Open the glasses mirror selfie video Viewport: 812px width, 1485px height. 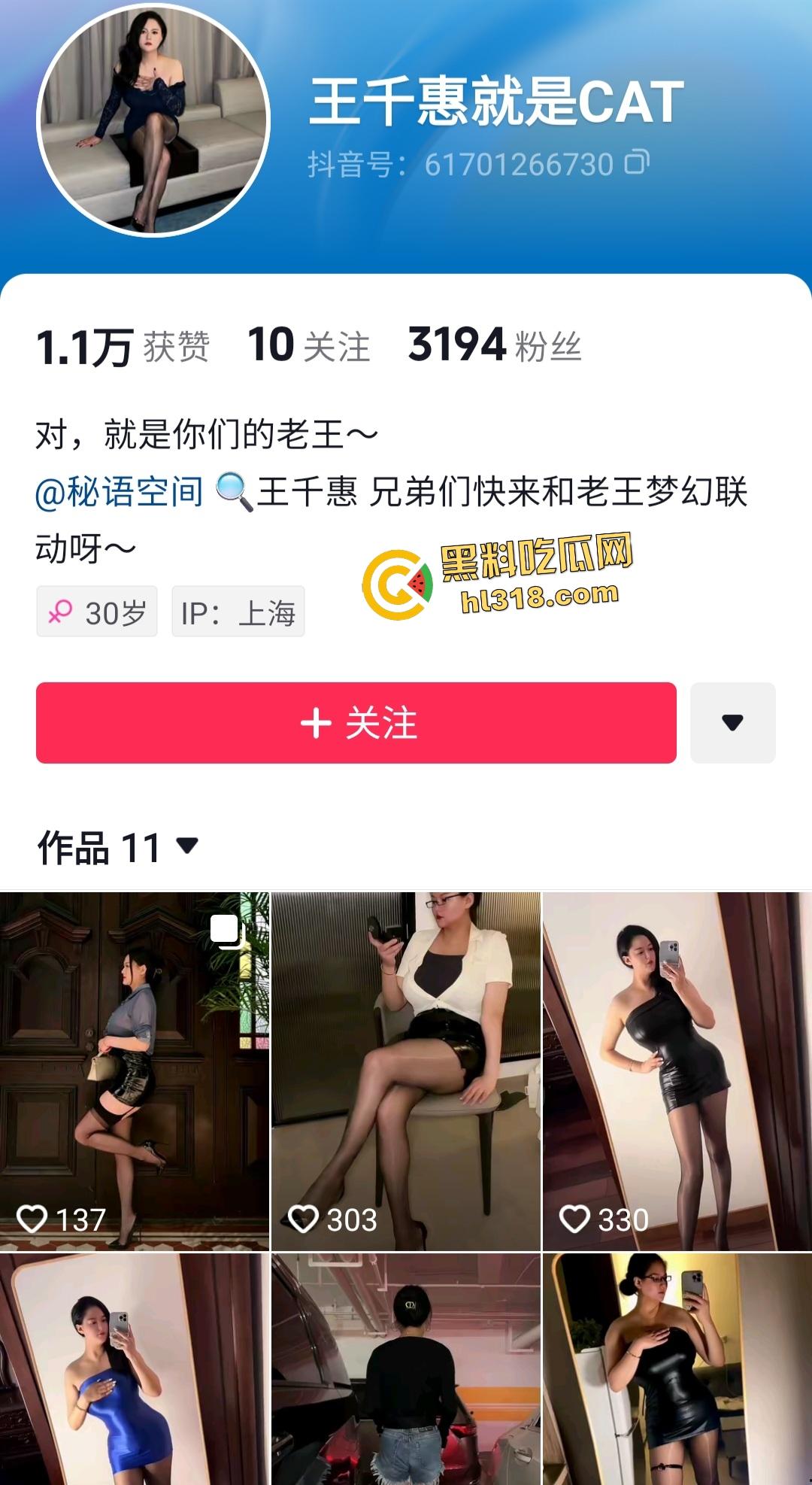coord(677,1369)
